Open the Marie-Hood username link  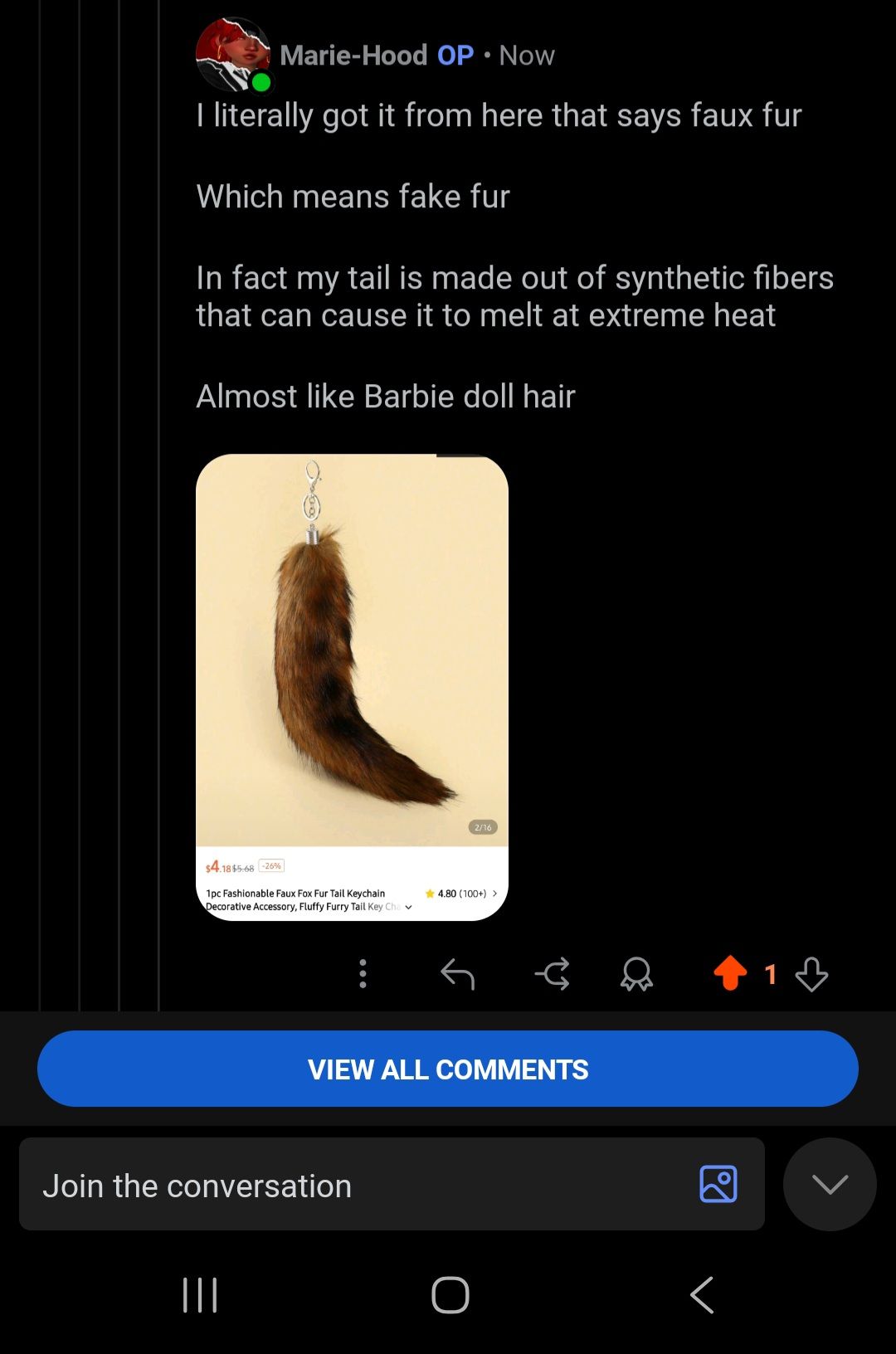tap(353, 56)
